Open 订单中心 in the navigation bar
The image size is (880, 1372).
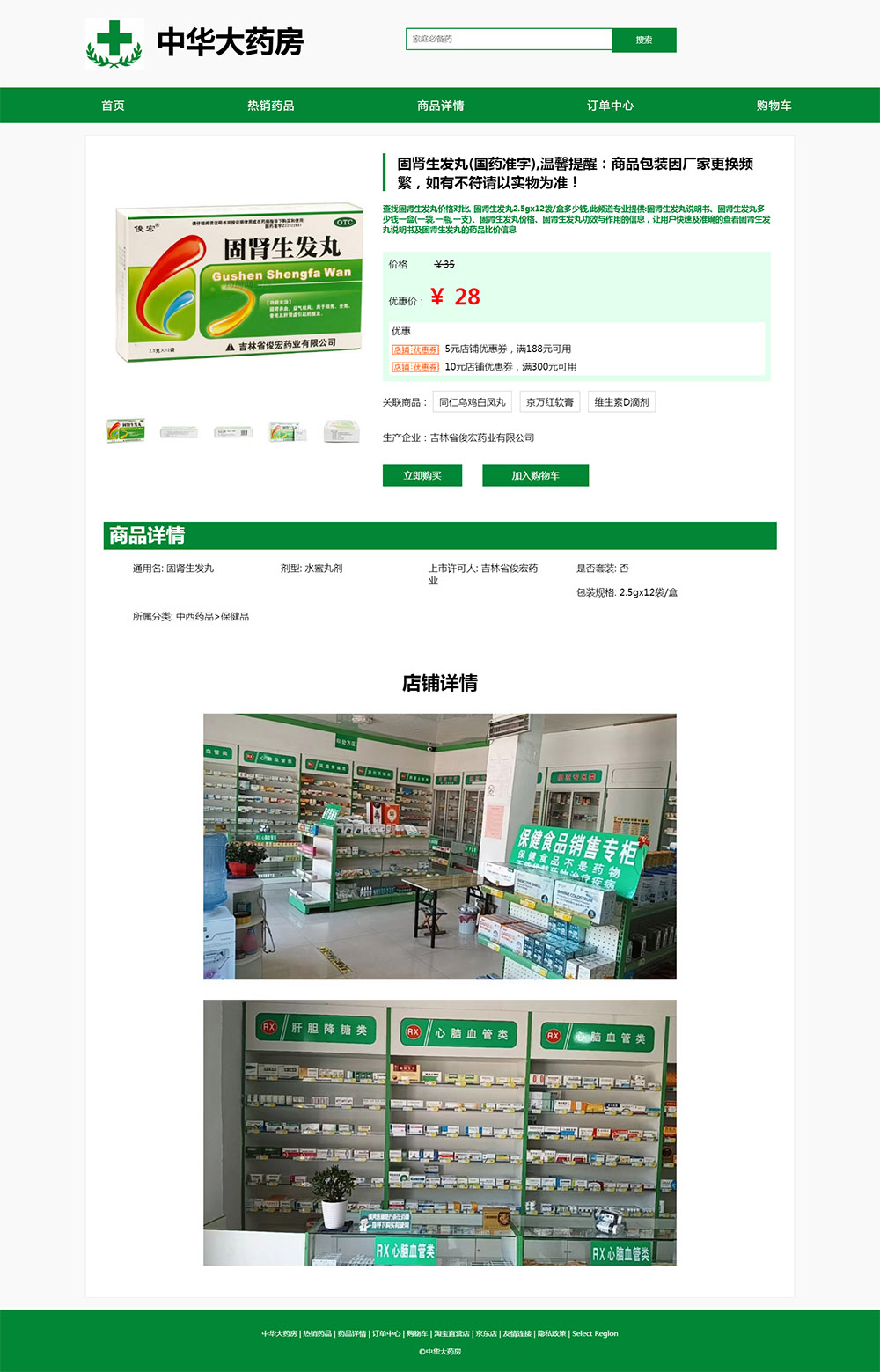(x=610, y=106)
